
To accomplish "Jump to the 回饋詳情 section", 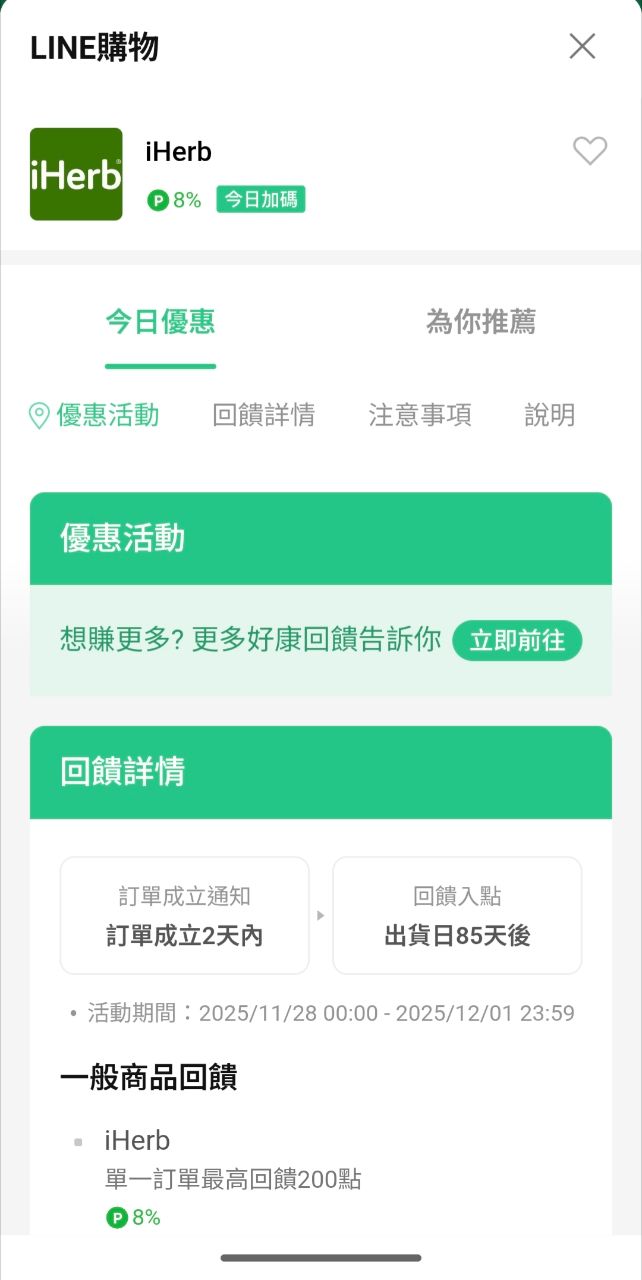I will point(264,415).
